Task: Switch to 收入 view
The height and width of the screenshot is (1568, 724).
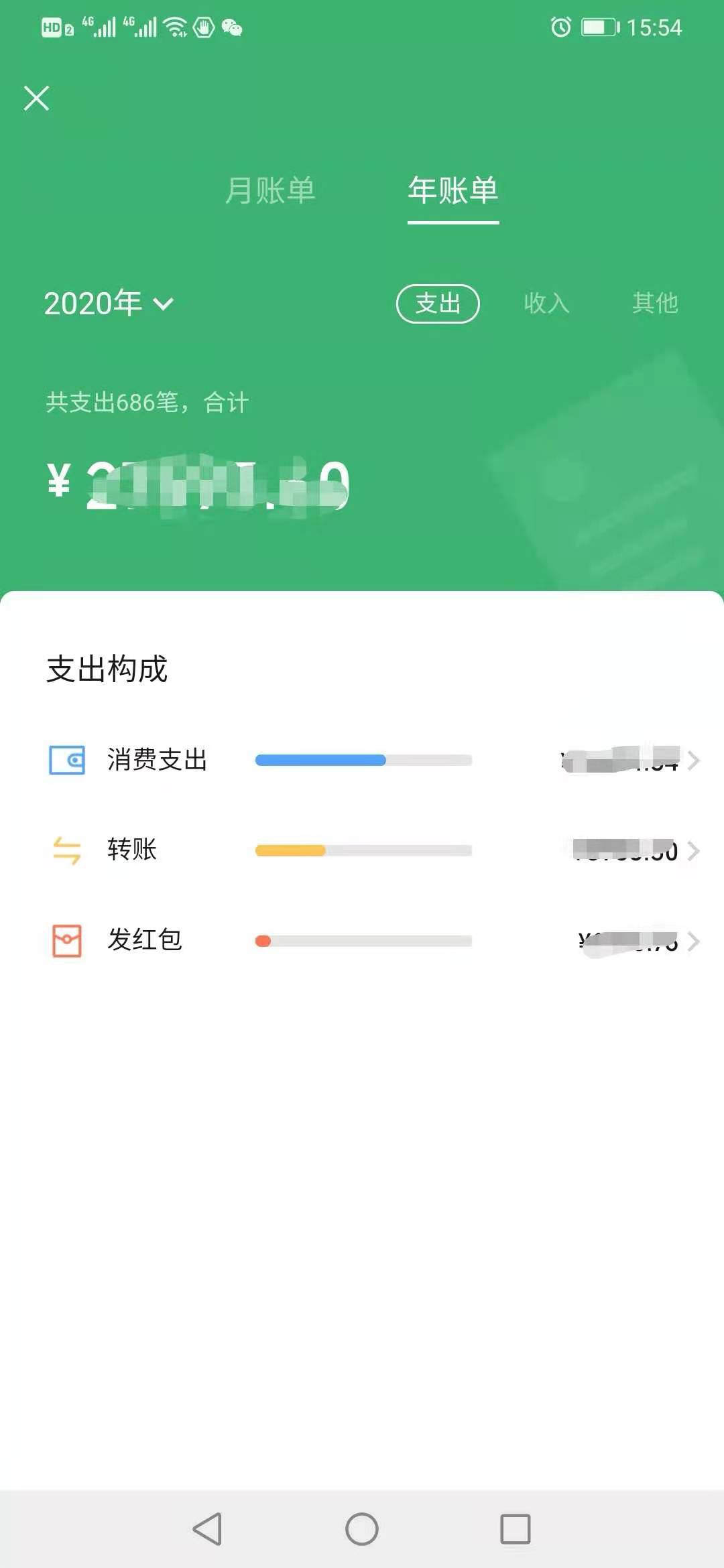Action: click(x=546, y=304)
